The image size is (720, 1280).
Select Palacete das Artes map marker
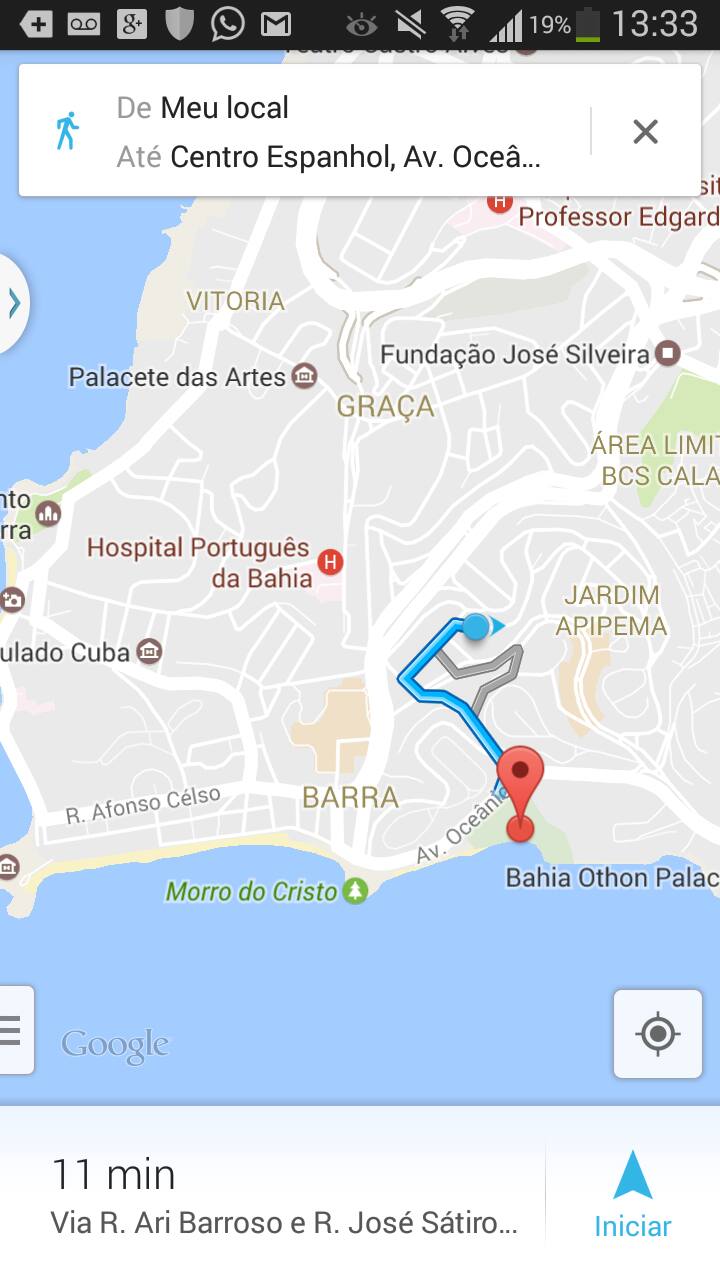coord(304,377)
